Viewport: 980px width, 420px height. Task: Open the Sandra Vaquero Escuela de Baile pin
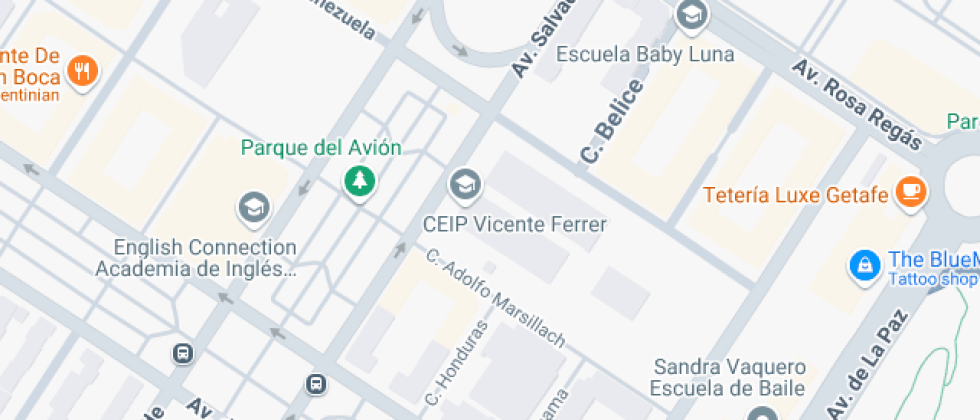[x=762, y=415]
